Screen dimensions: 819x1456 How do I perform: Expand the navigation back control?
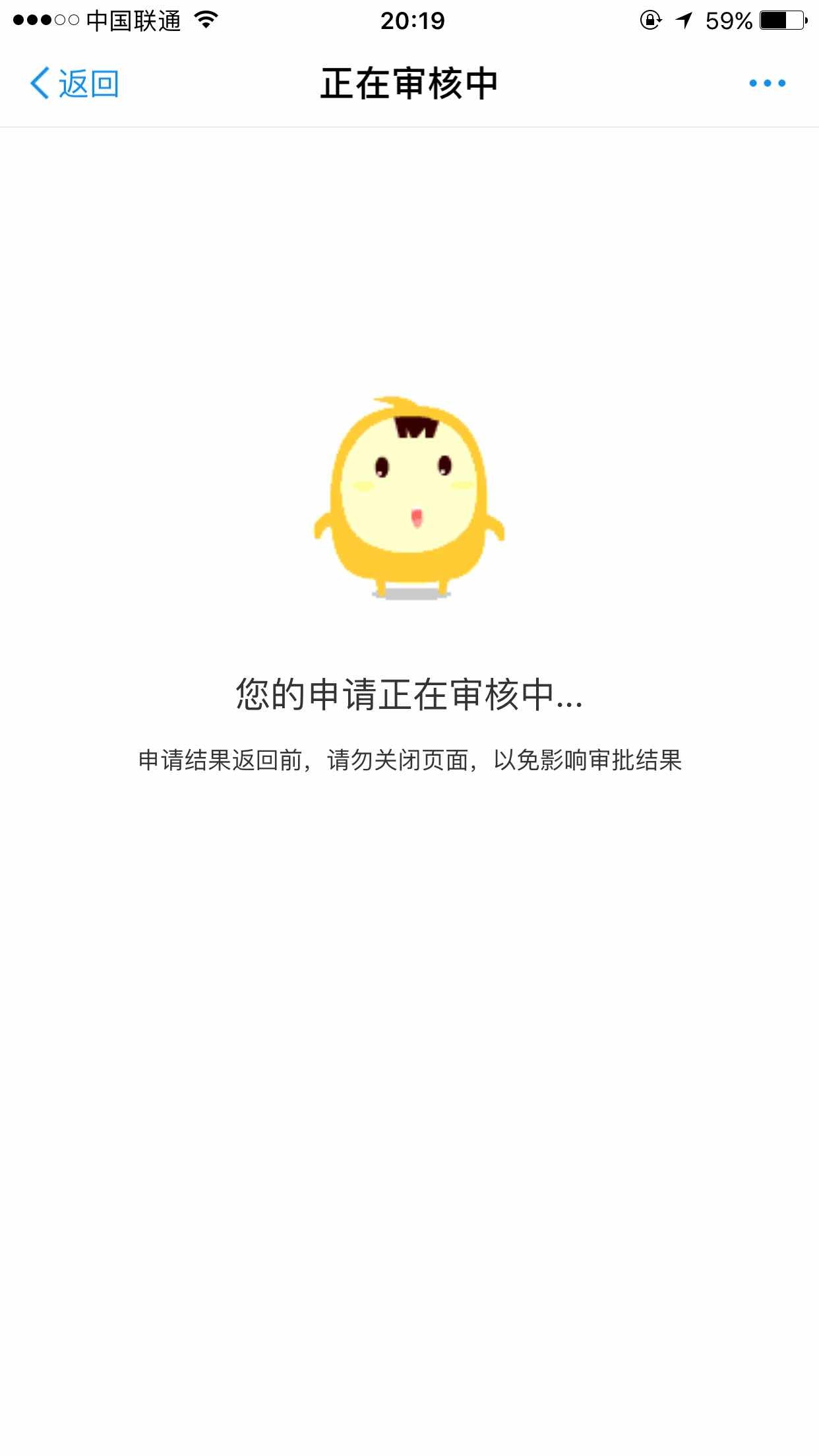coord(73,84)
